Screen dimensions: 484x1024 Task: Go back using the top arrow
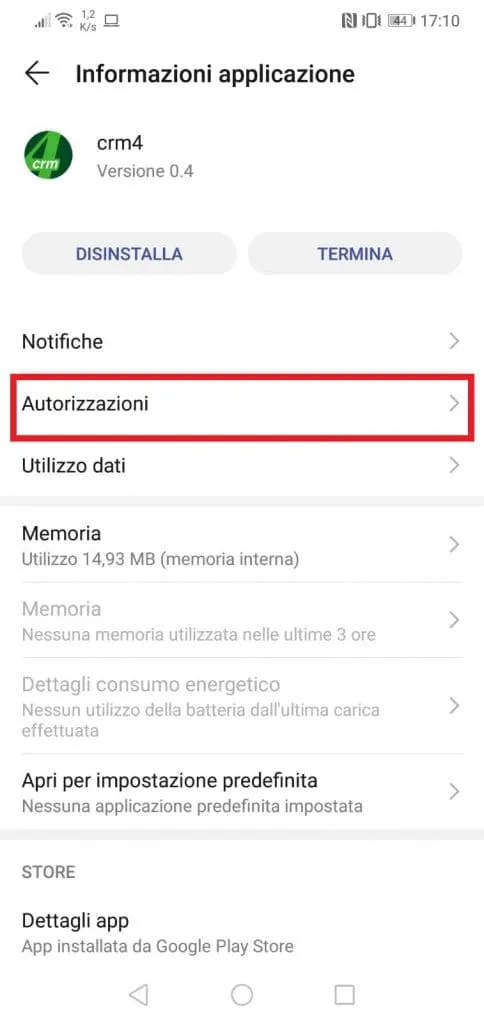(x=37, y=73)
